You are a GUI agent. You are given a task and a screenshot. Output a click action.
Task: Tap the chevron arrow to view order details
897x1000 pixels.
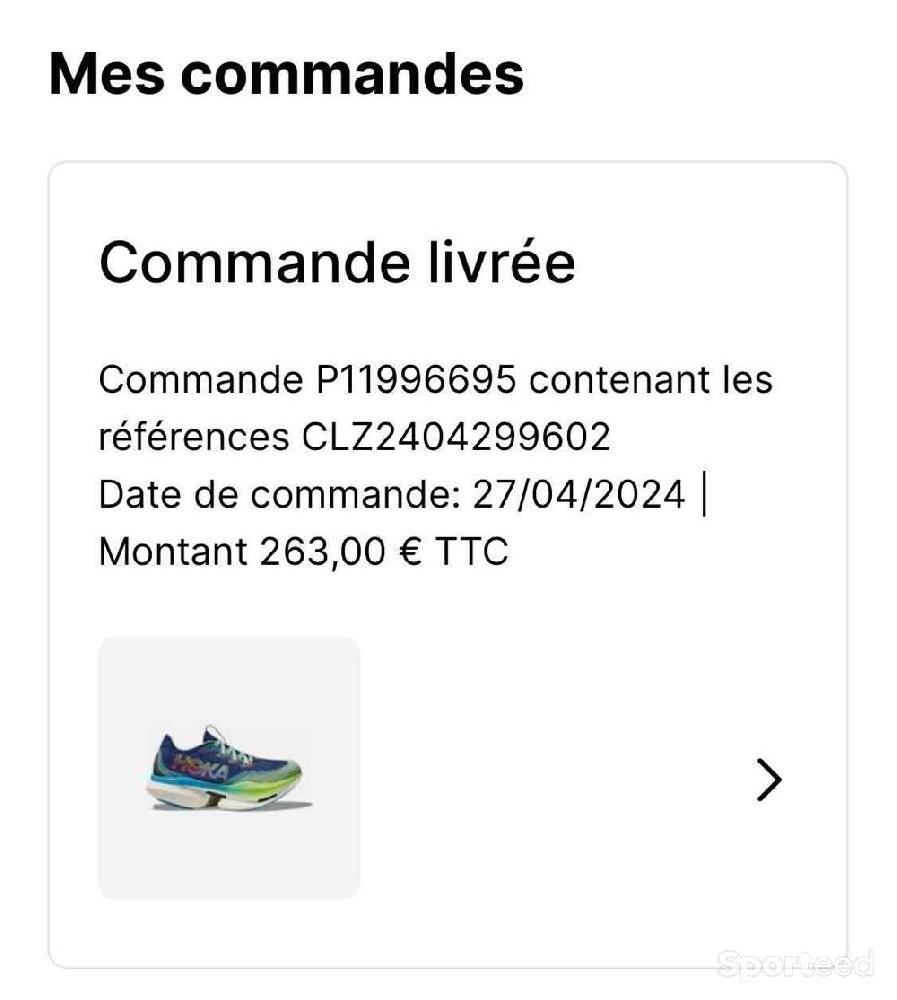tap(768, 780)
